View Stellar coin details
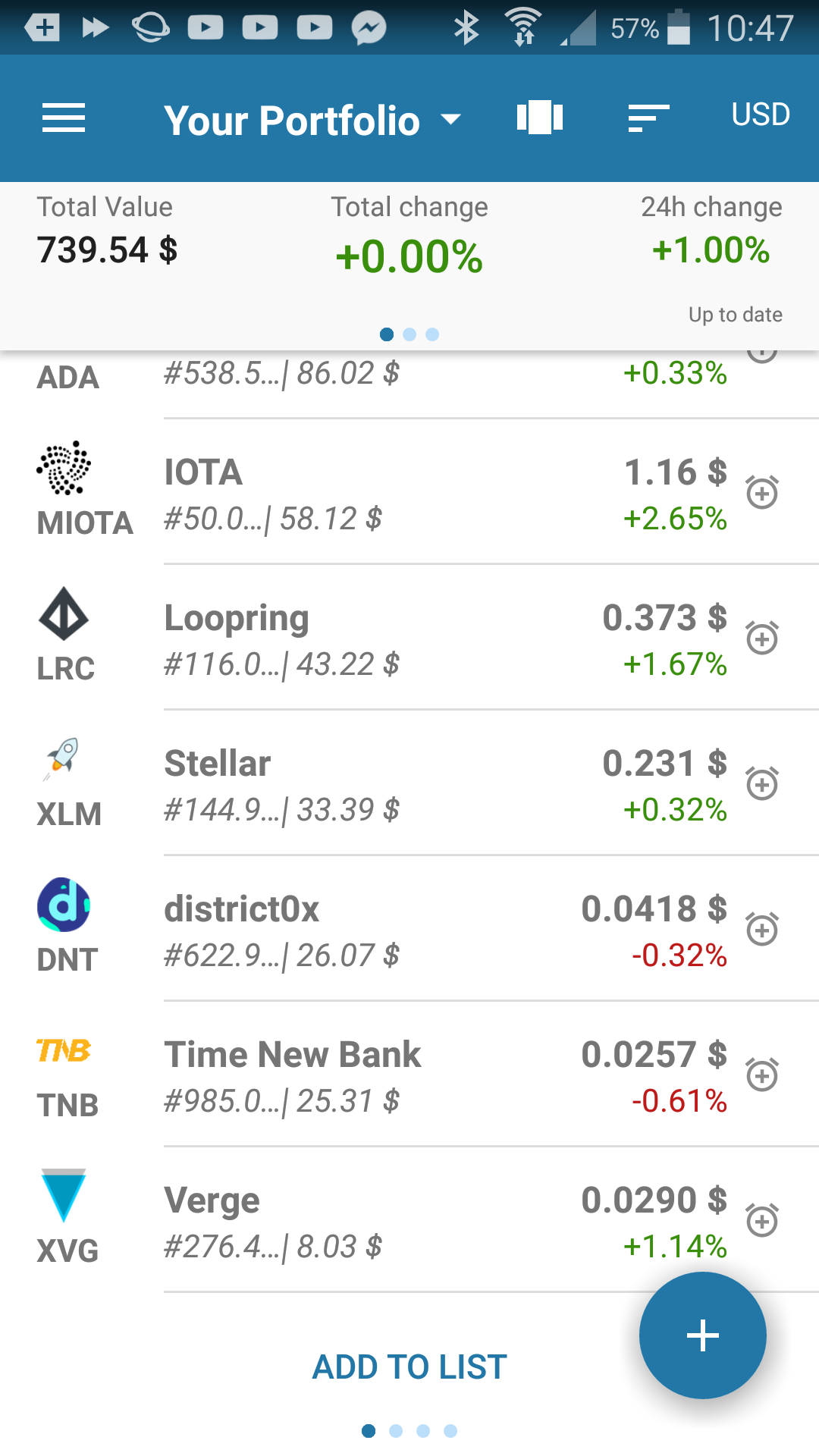819x1456 pixels. point(409,783)
